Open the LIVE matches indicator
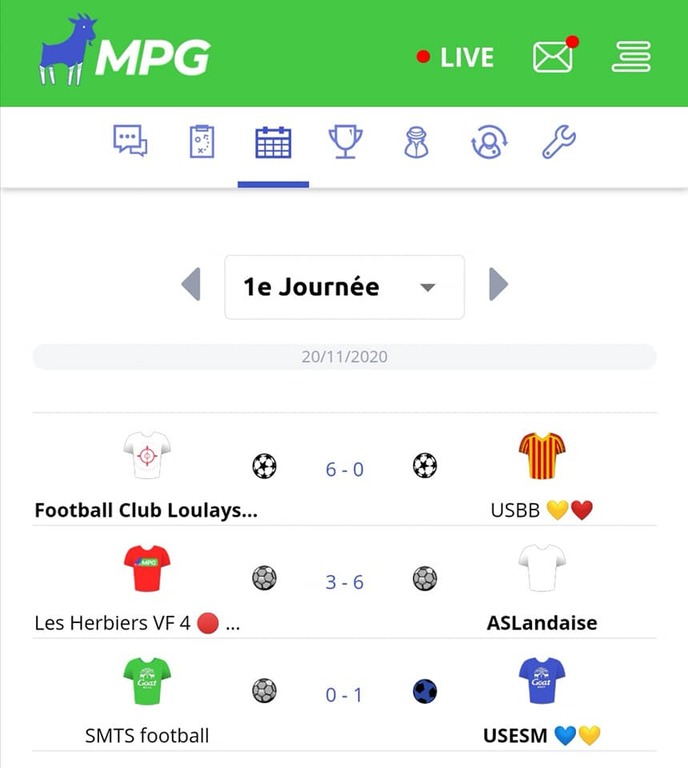The width and height of the screenshot is (688, 768). 456,57
